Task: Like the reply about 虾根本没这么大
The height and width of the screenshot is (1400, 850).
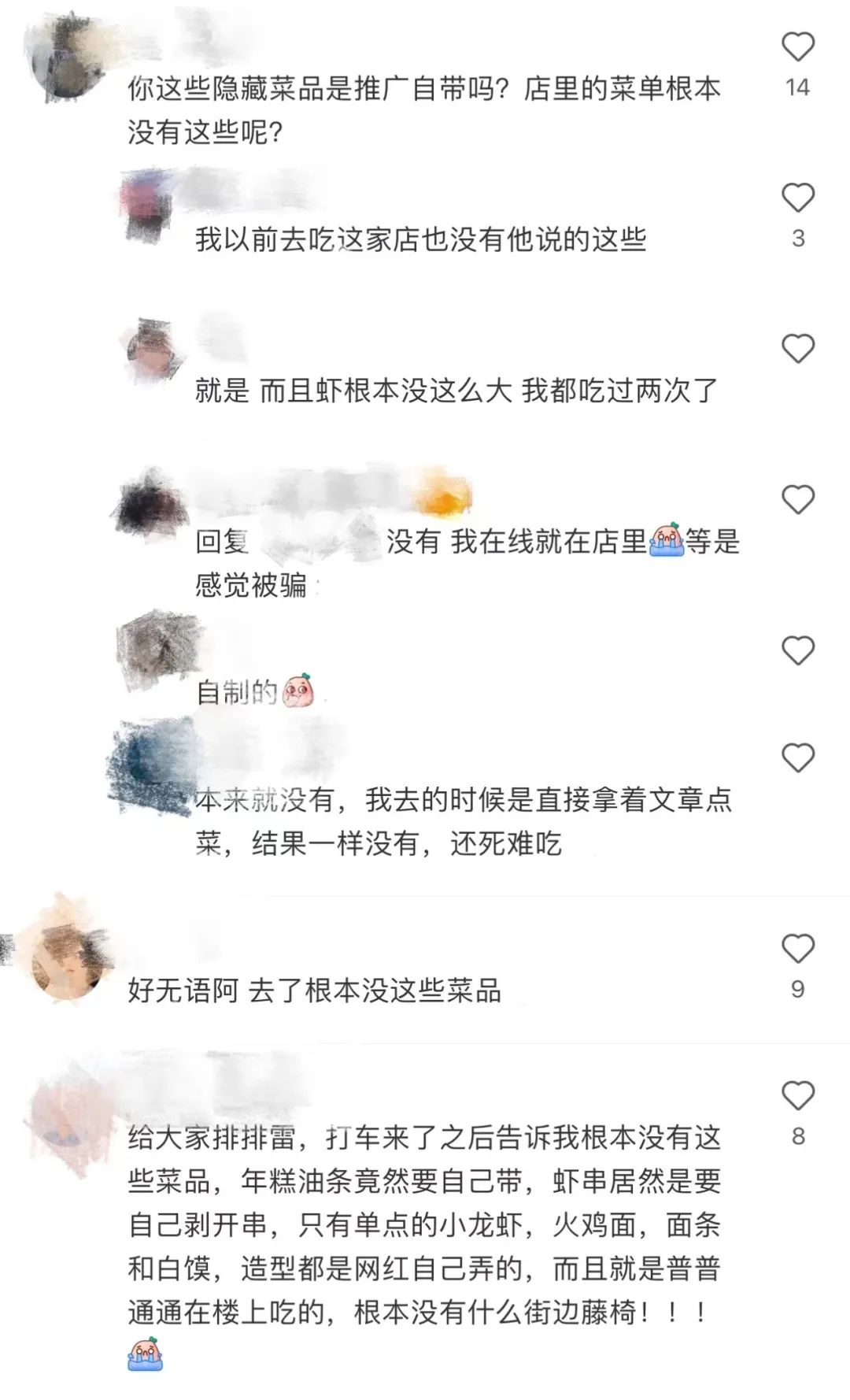Action: pyautogui.click(x=797, y=349)
